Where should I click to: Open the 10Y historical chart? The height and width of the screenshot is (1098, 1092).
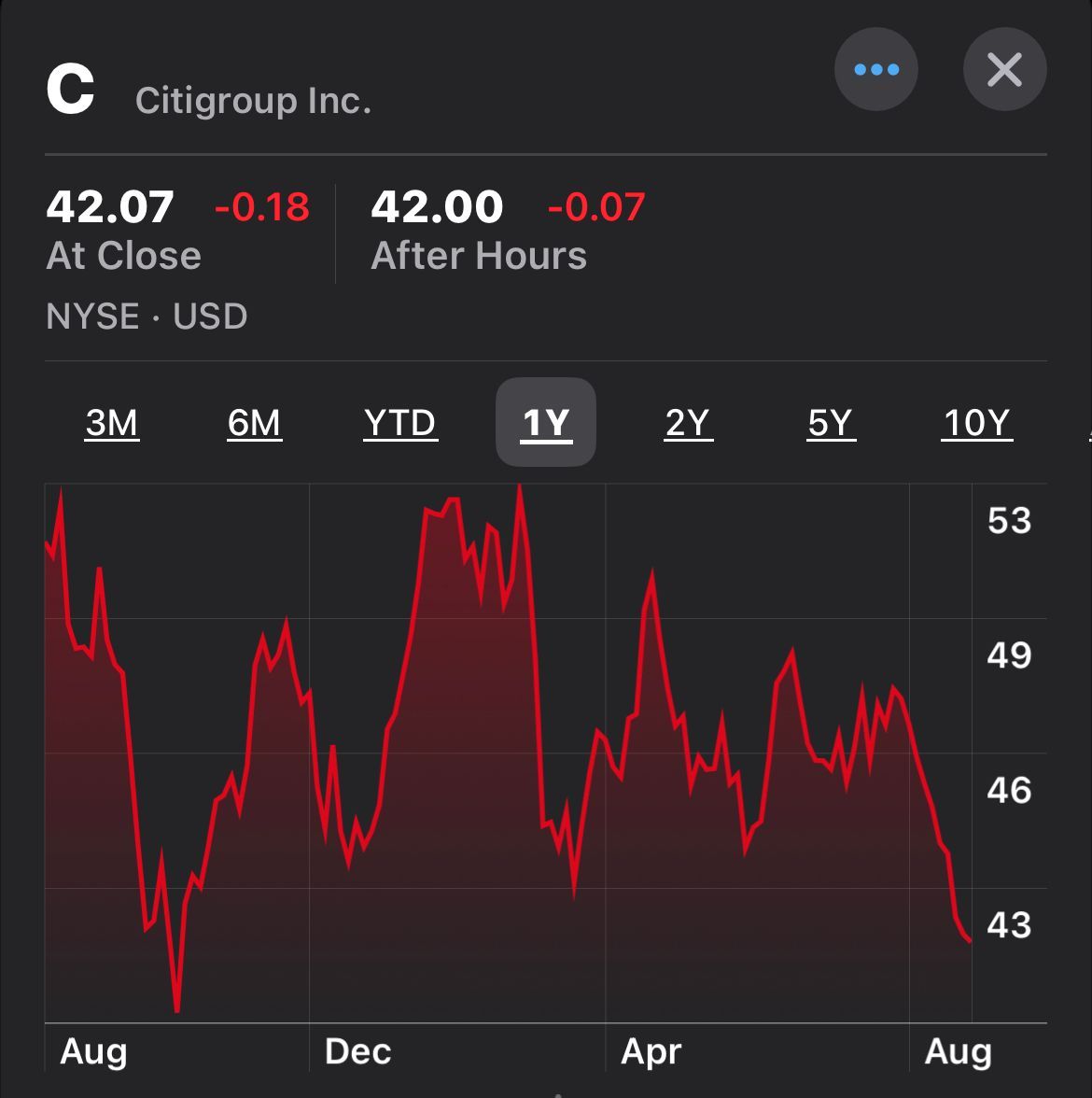coord(976,422)
